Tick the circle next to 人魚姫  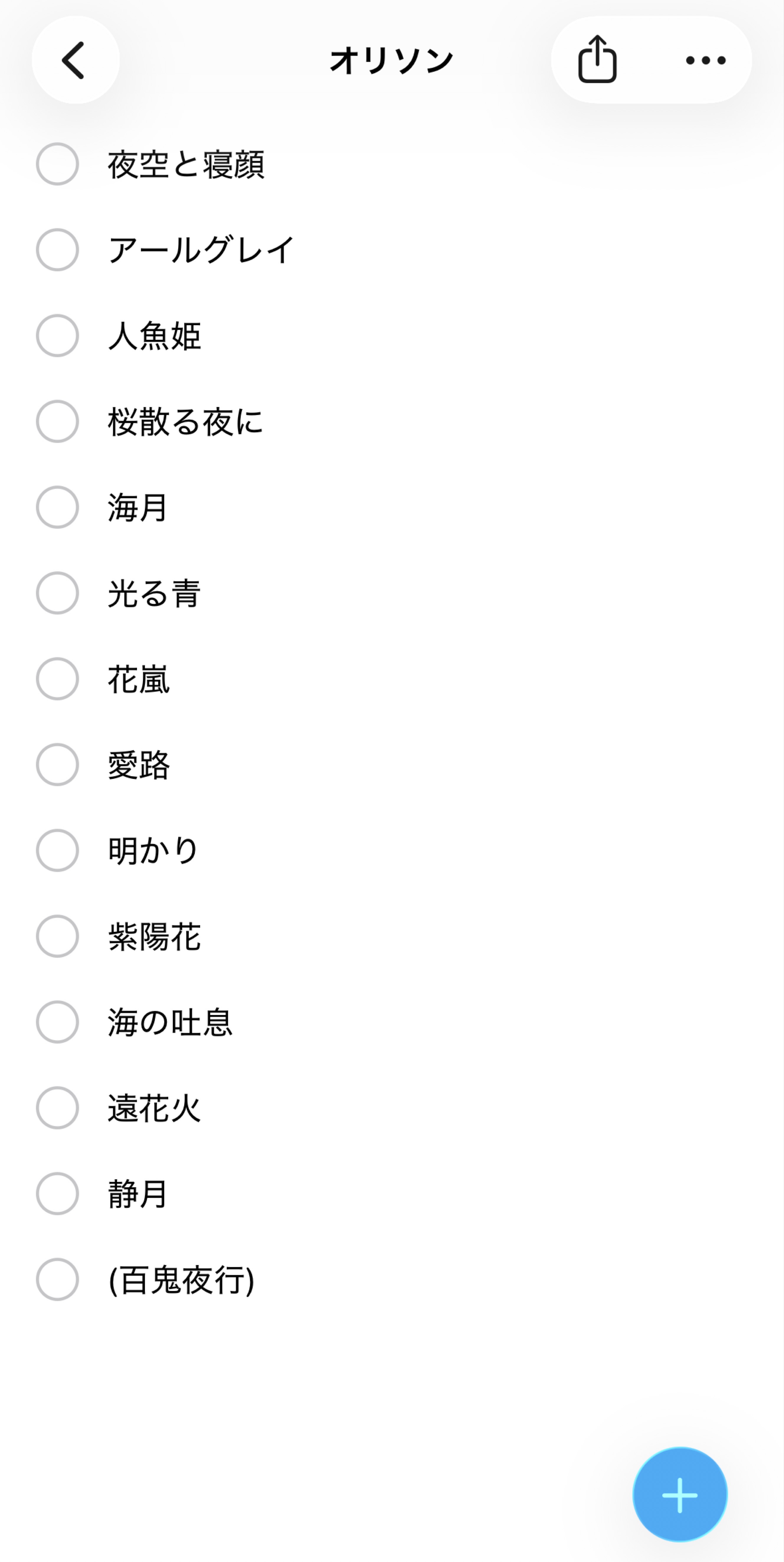point(58,335)
